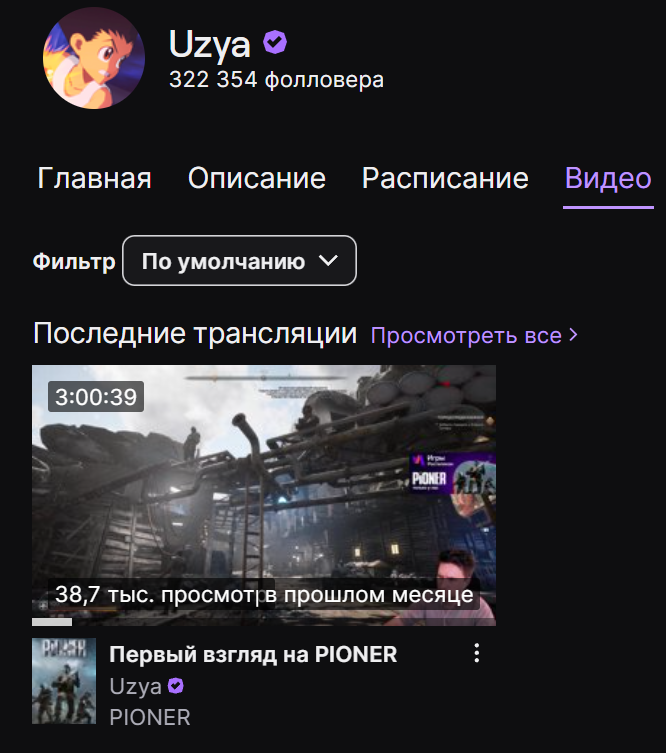Expand the По умолчанию filter dropdown
666x753 pixels.
point(239,261)
